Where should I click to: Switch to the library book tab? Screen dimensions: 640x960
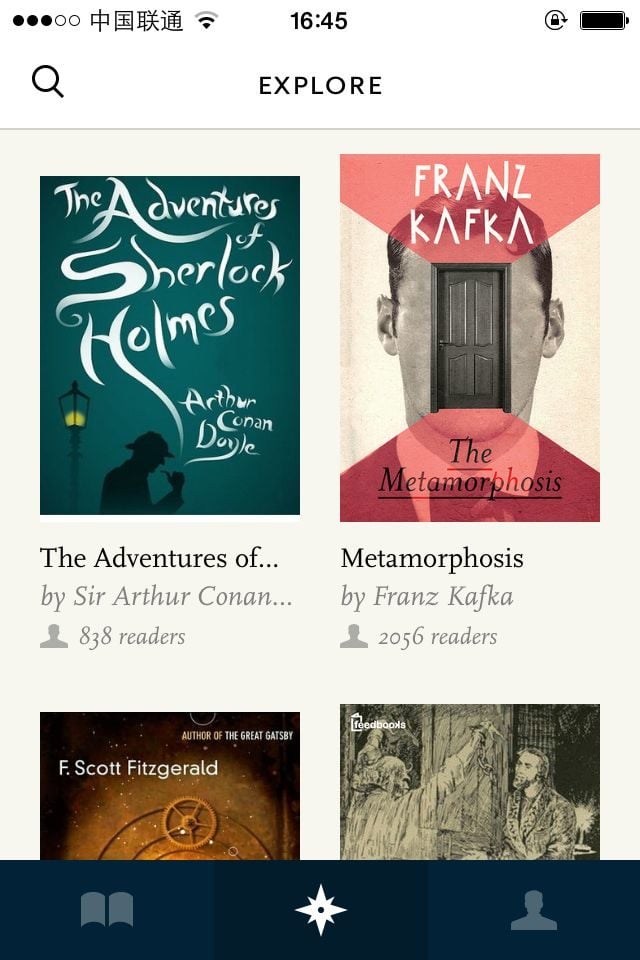click(107, 910)
